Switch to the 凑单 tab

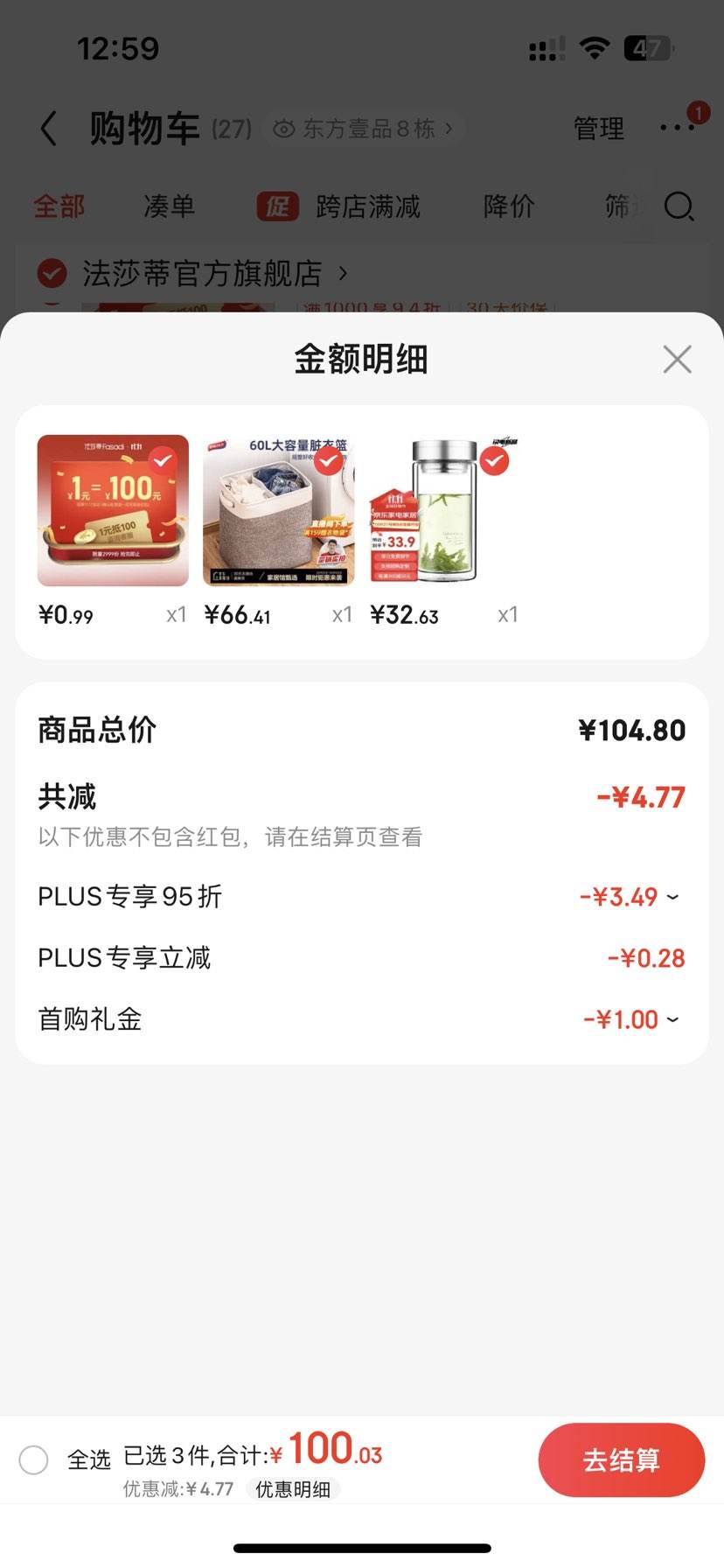169,206
